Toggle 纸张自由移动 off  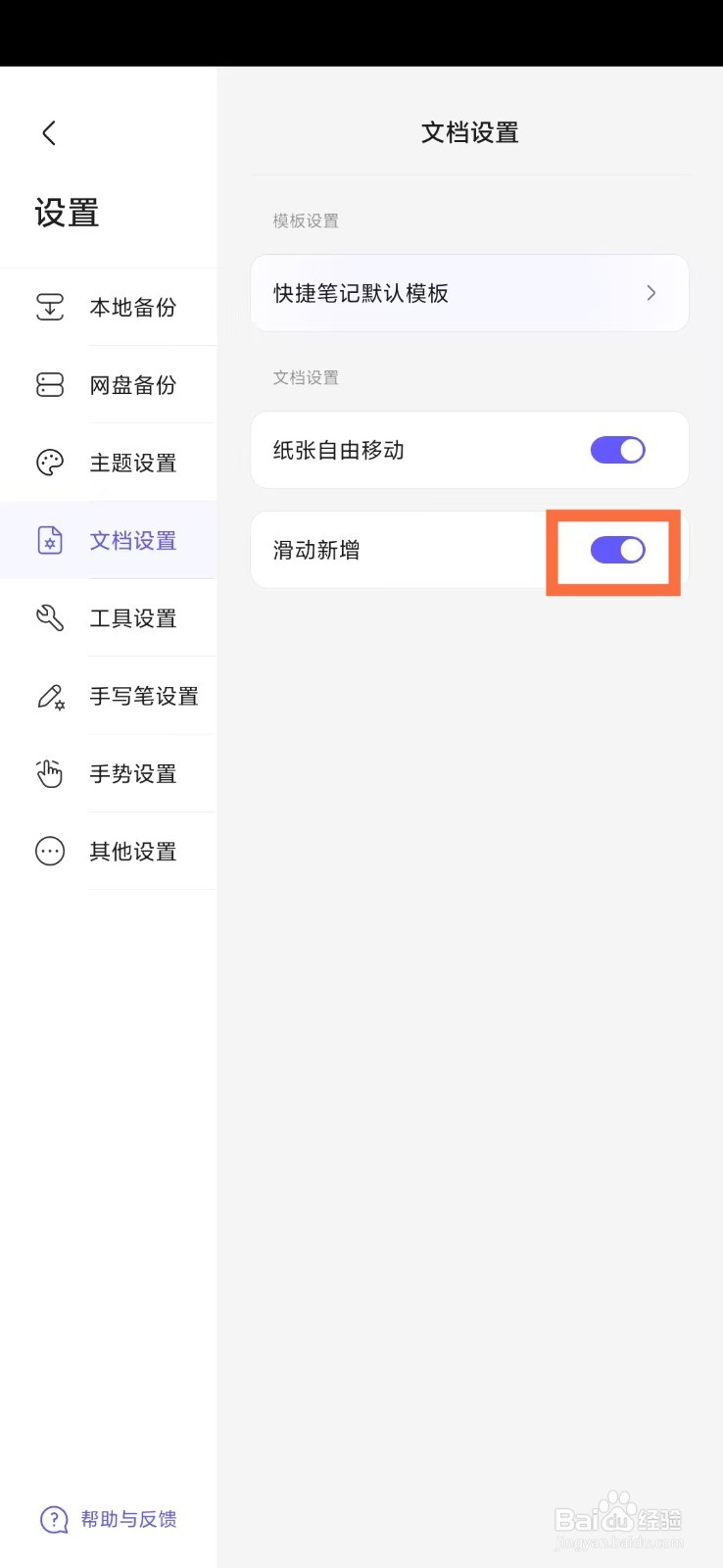click(617, 450)
